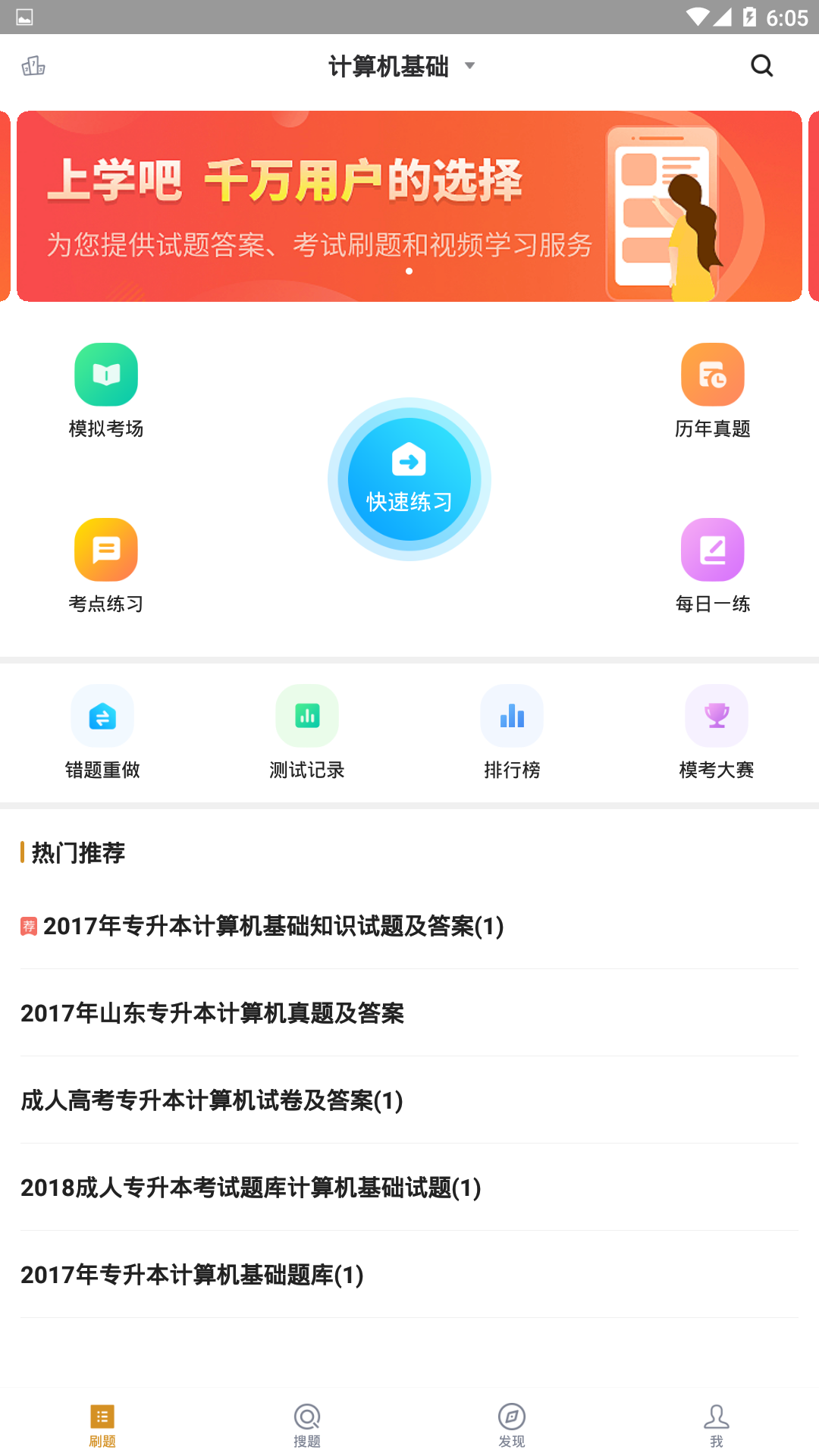Open the 上学吧 promotional banner
Image resolution: width=819 pixels, height=1456 pixels.
[409, 206]
